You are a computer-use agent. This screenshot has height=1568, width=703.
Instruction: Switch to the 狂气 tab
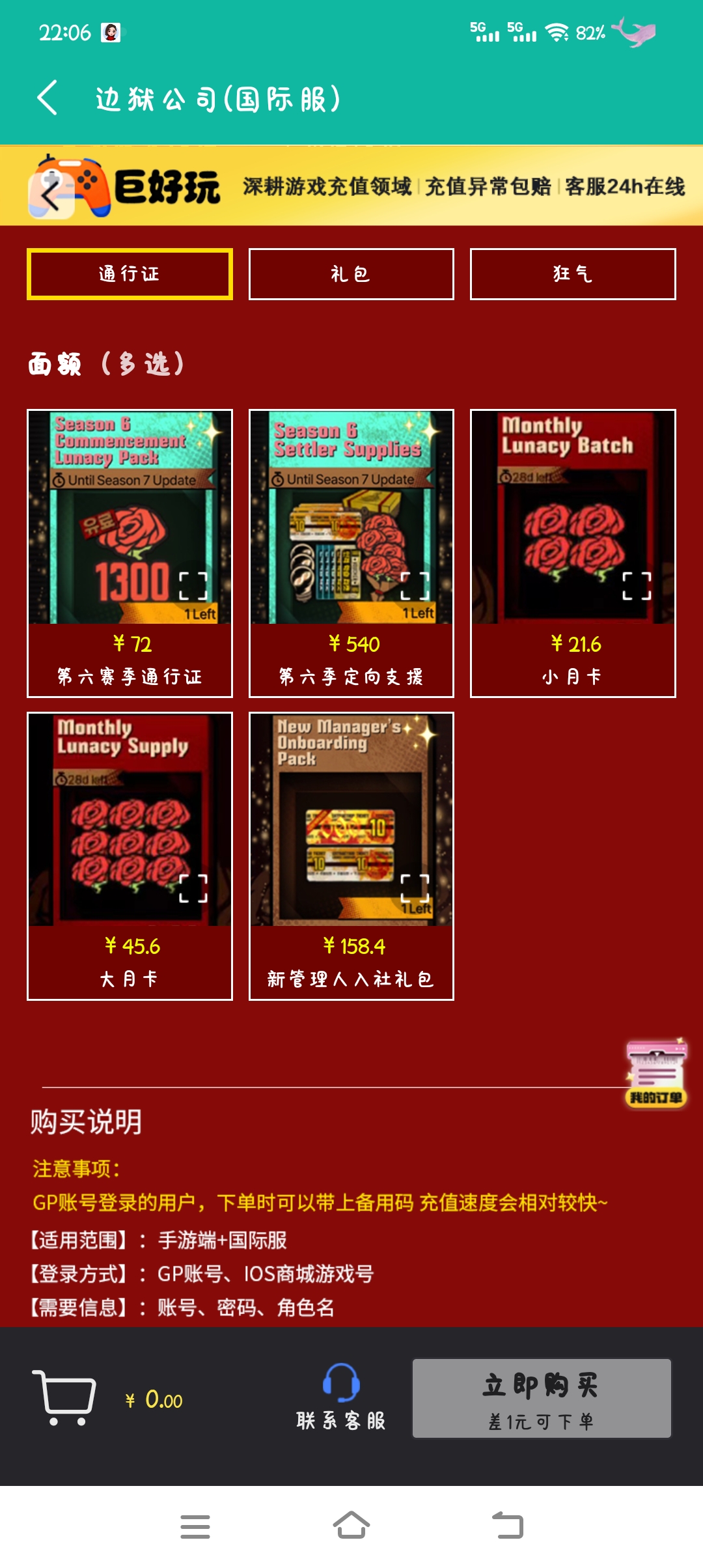click(572, 274)
